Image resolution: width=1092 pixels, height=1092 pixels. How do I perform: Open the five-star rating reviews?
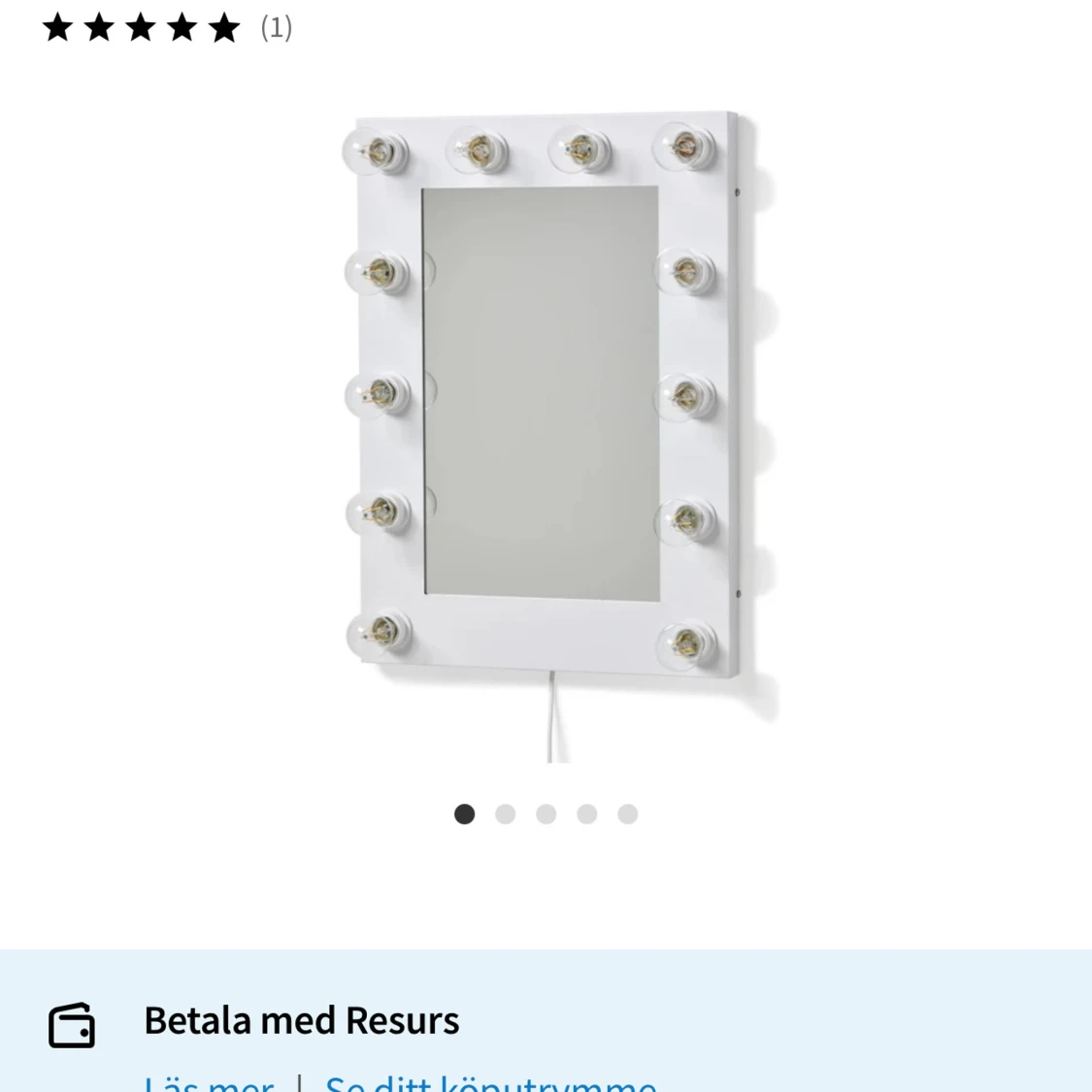pyautogui.click(x=165, y=27)
